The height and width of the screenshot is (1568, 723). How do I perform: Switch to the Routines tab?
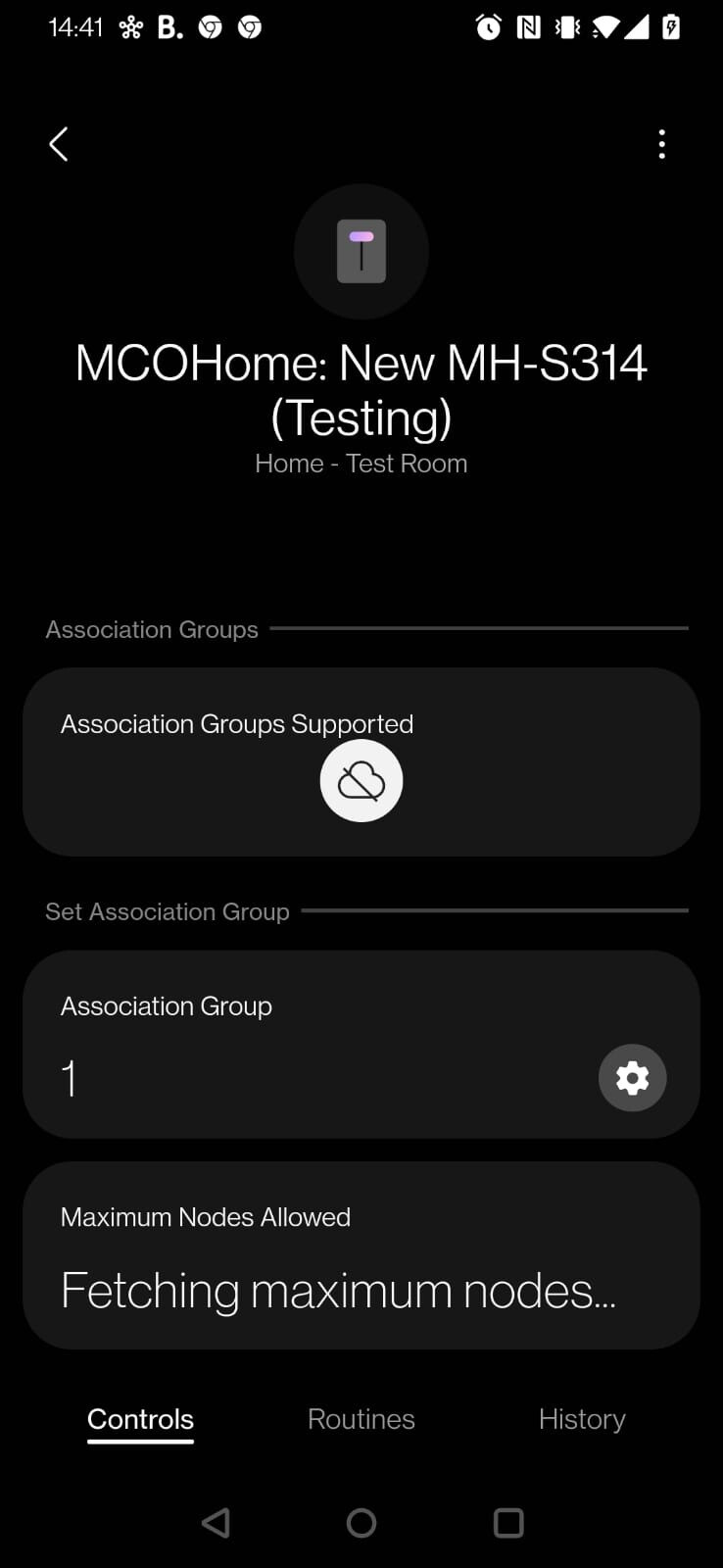click(x=361, y=1419)
